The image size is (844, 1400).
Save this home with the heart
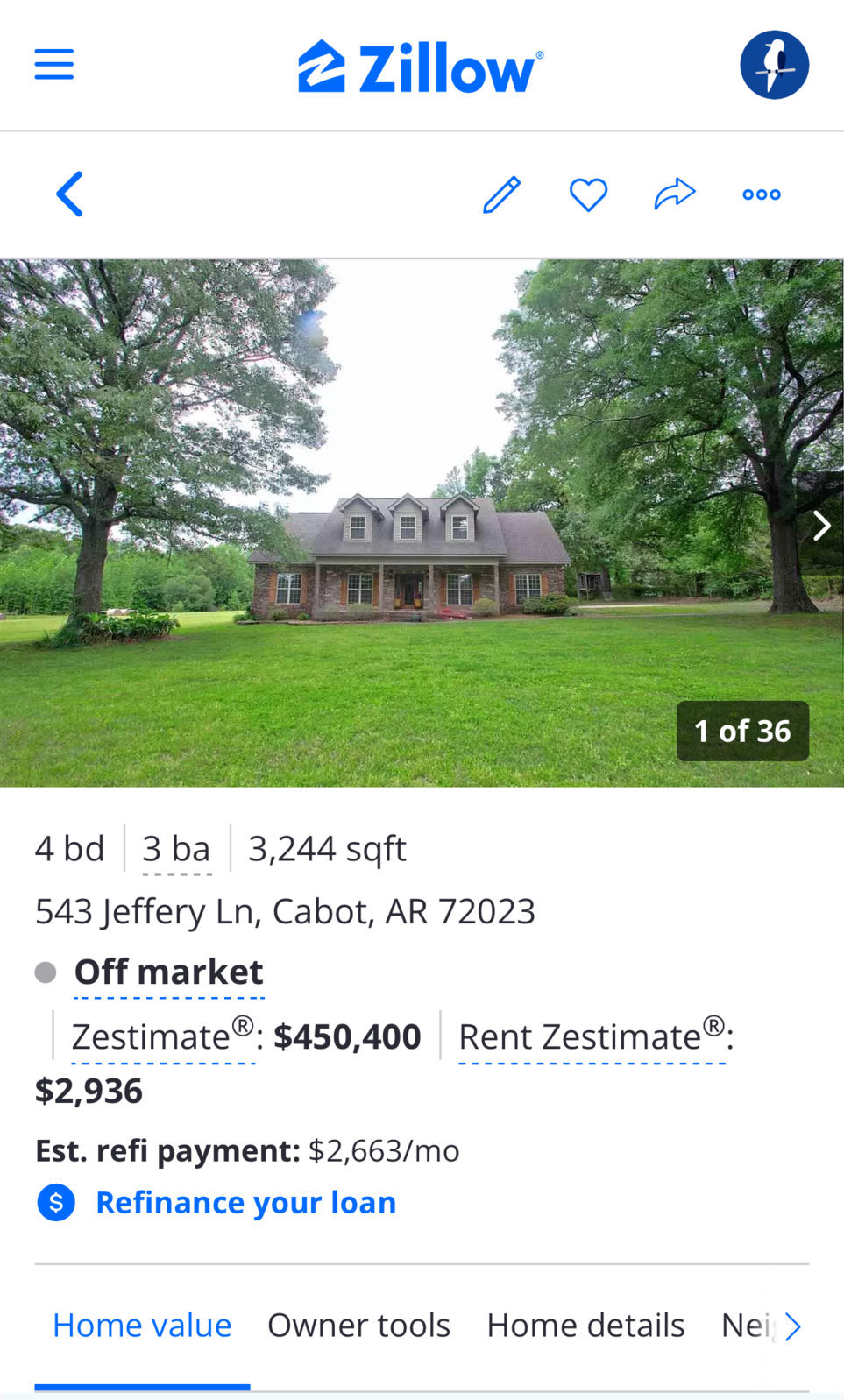[x=588, y=194]
